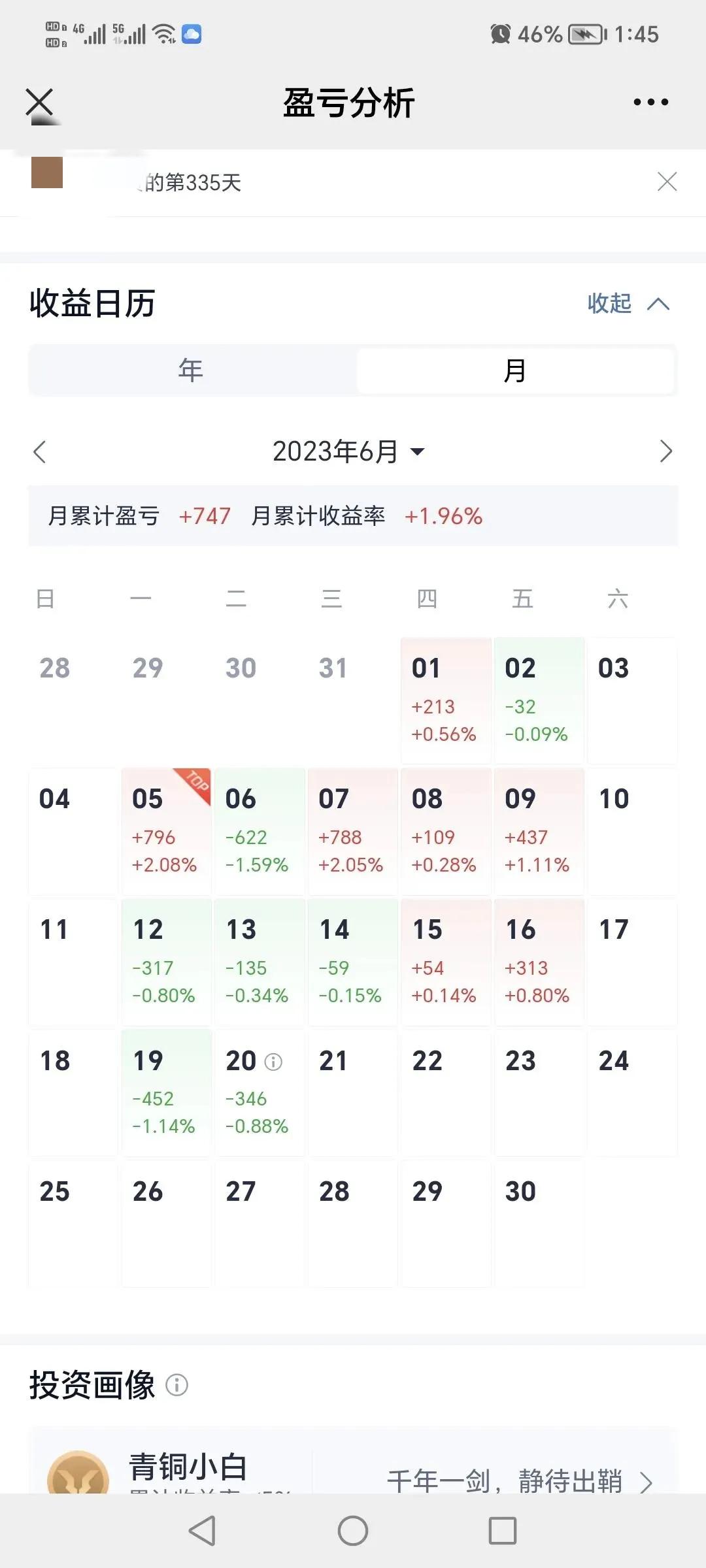Tap the alarm clock icon in status bar

click(501, 33)
